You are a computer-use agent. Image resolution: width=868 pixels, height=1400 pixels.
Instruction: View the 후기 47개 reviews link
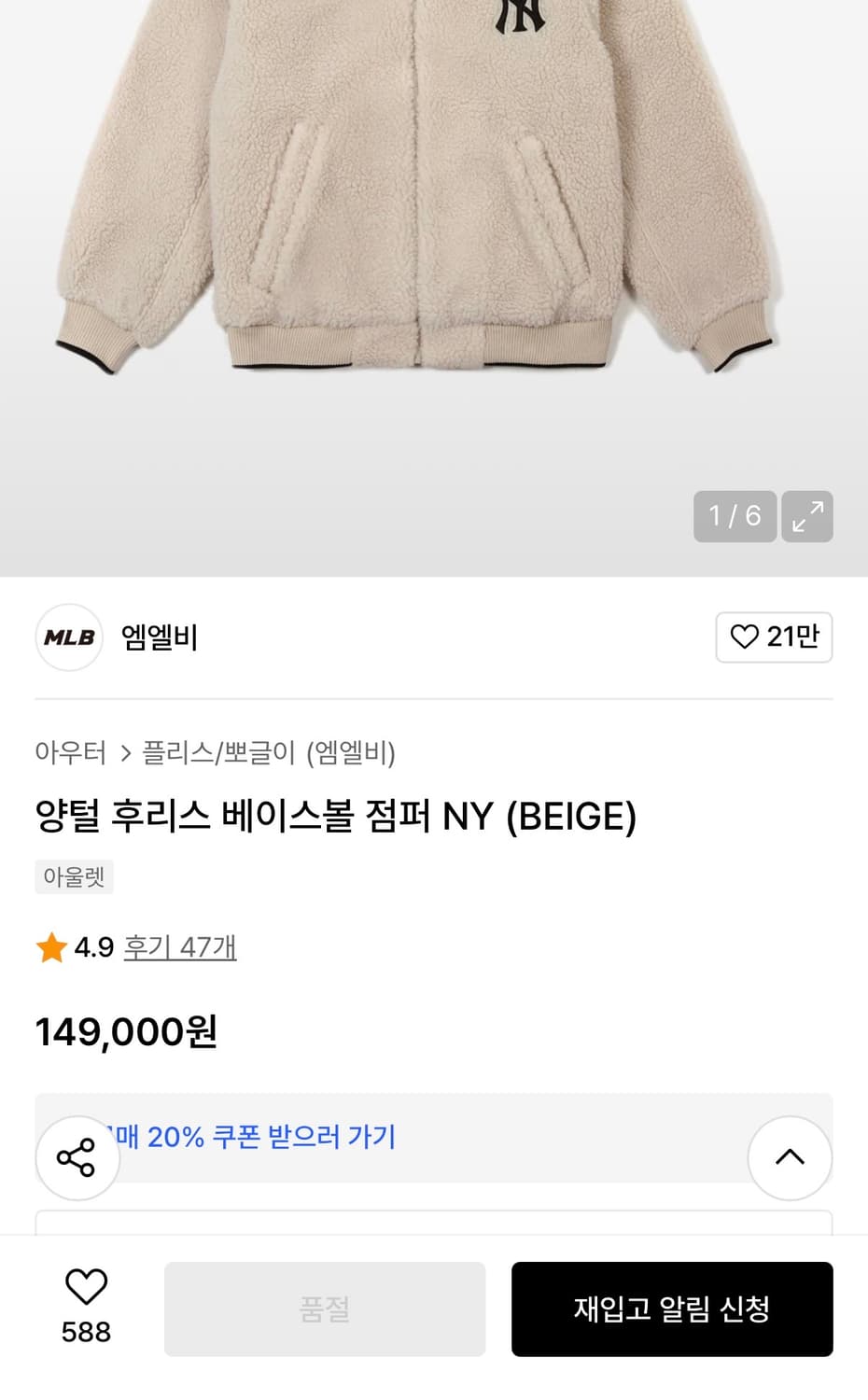(180, 947)
